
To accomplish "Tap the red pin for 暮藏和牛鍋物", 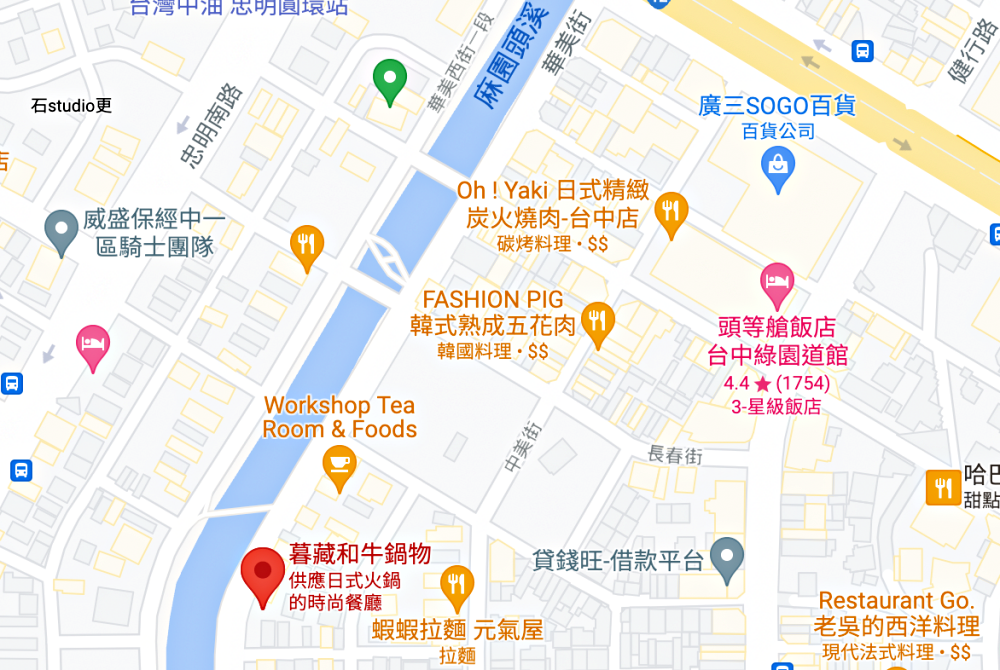I will pos(263,572).
